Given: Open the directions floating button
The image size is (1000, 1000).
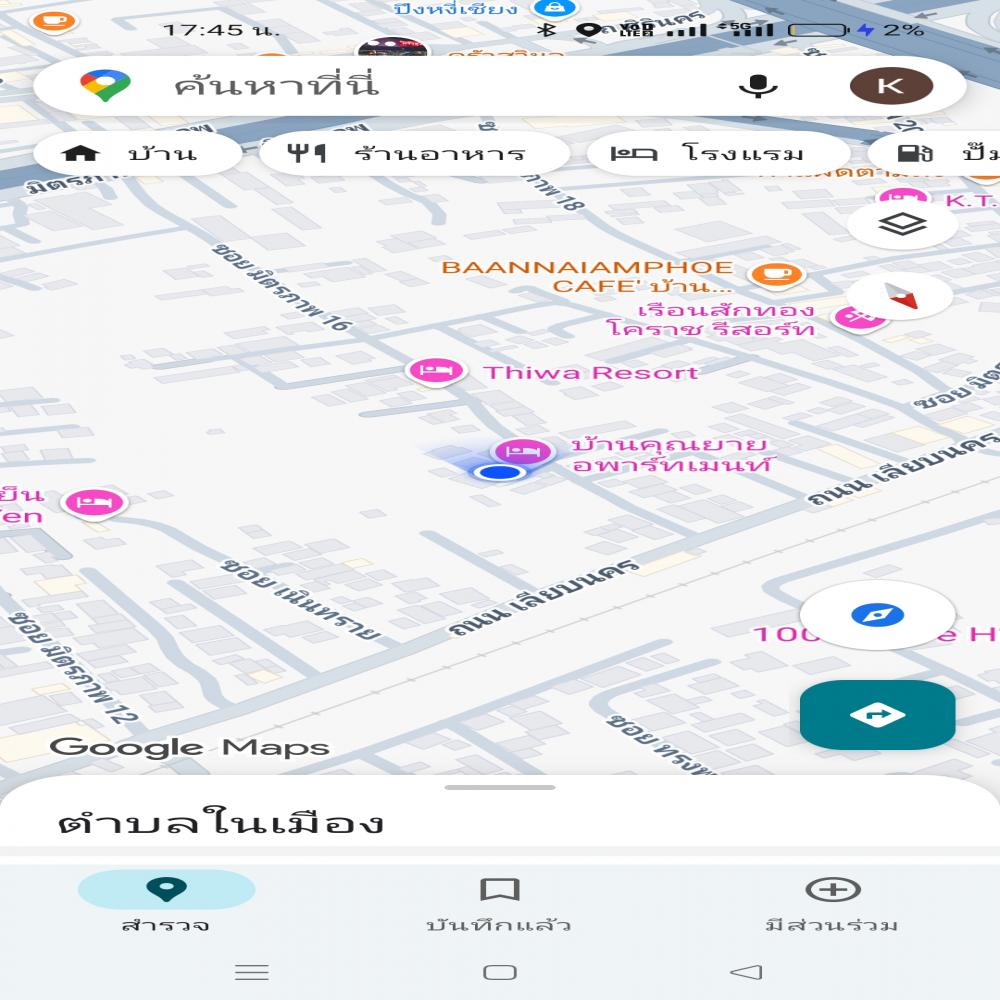Looking at the screenshot, I should pyautogui.click(x=877, y=715).
